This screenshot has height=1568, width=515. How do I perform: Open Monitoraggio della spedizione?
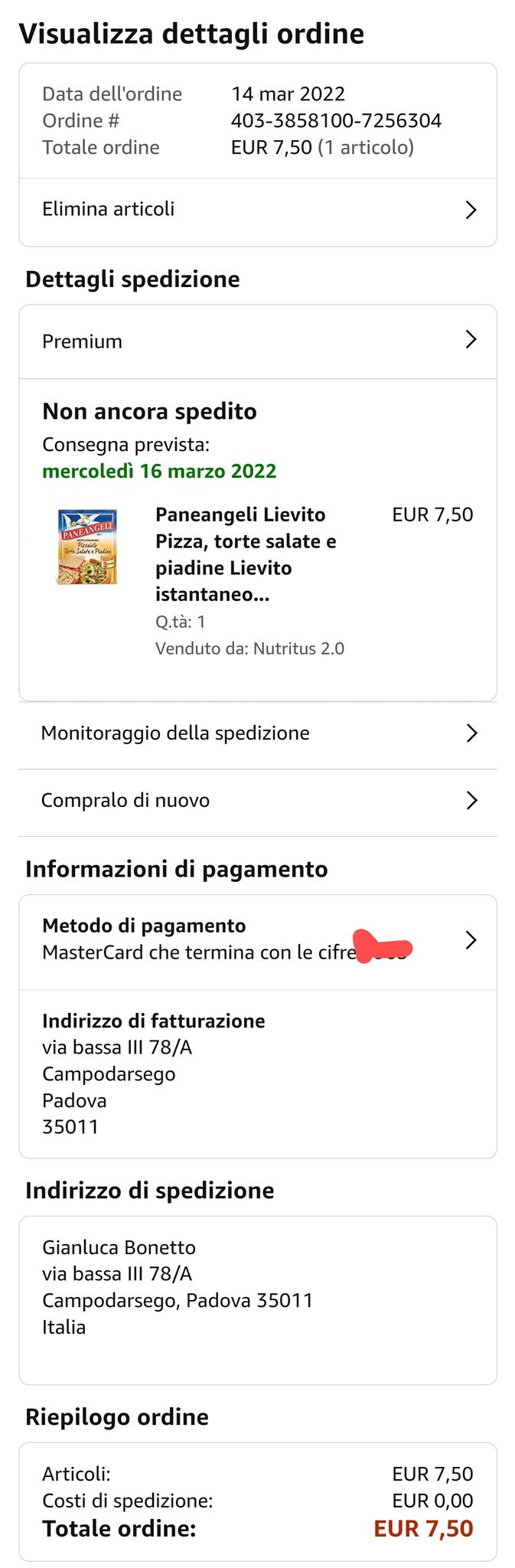pyautogui.click(x=257, y=733)
